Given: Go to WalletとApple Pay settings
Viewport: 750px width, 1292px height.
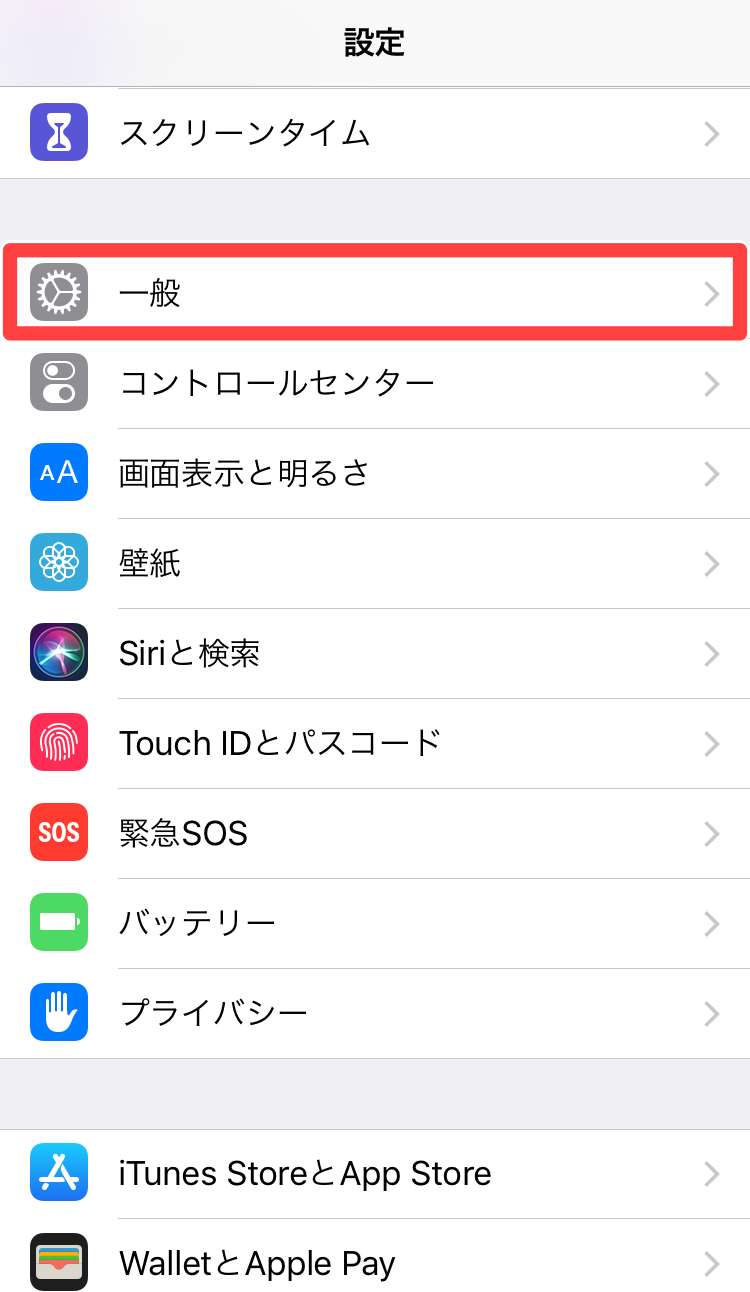Looking at the screenshot, I should tap(375, 1263).
